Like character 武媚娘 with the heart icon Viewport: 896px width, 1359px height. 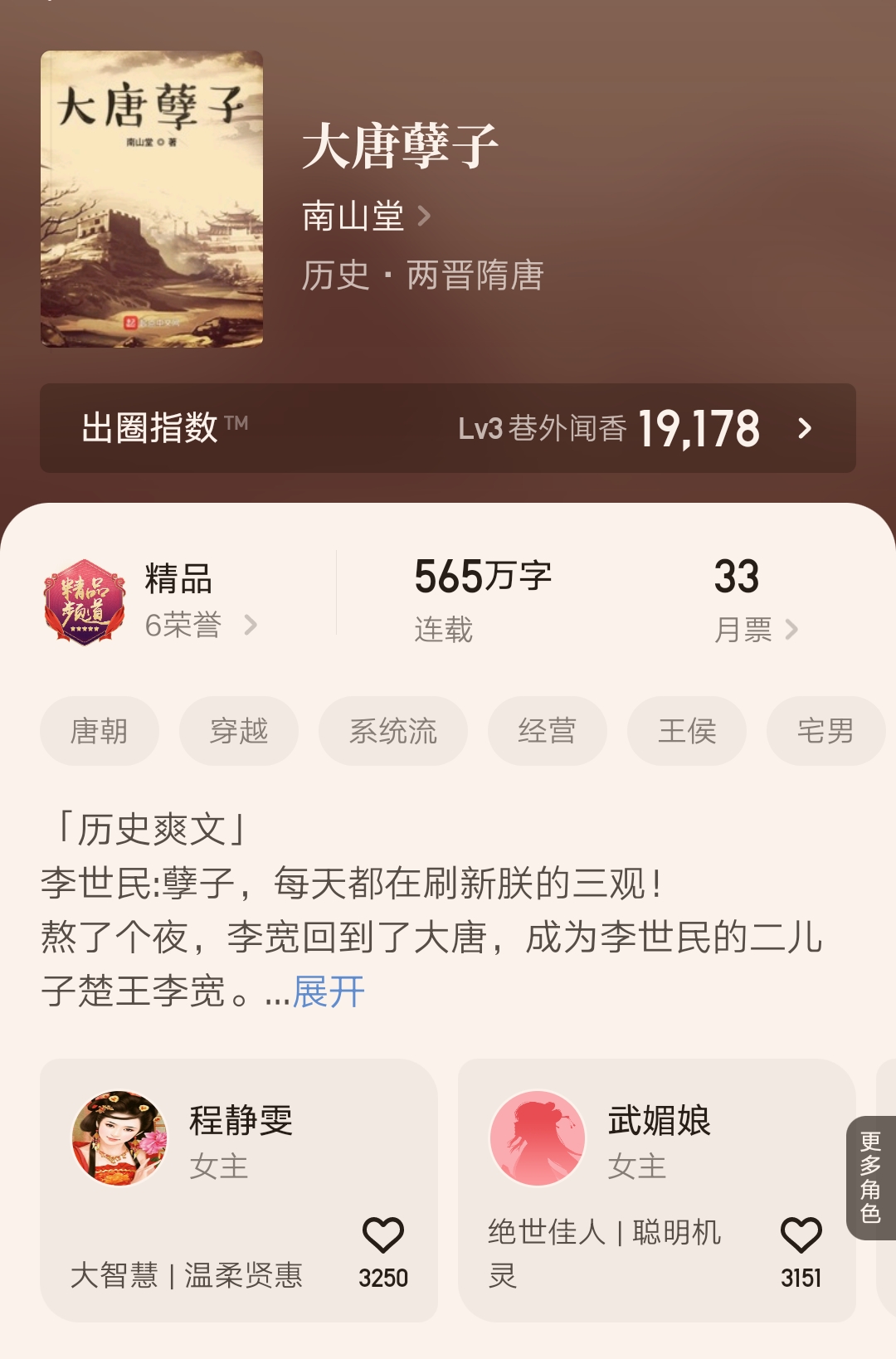pyautogui.click(x=800, y=1234)
